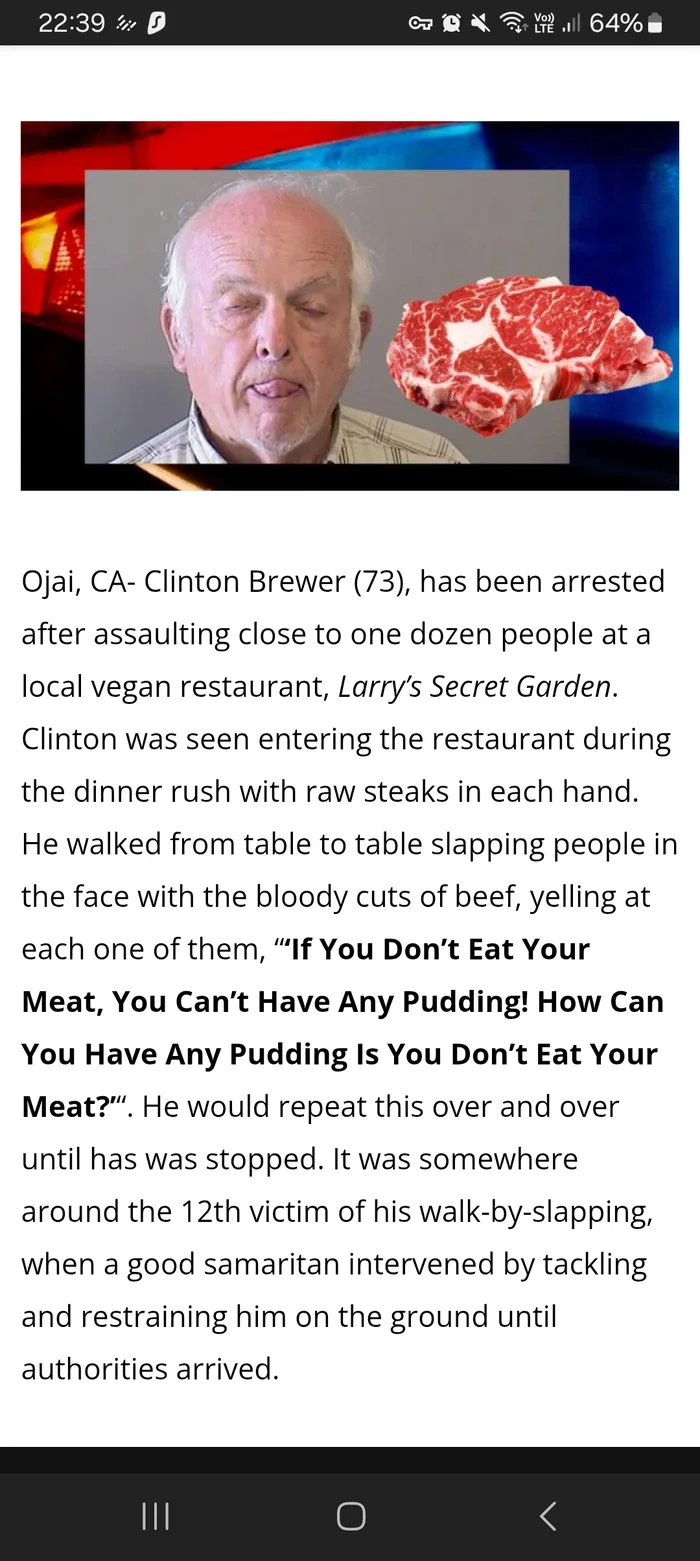Go back using the navigation bar
The width and height of the screenshot is (700, 1561).
tap(547, 1516)
